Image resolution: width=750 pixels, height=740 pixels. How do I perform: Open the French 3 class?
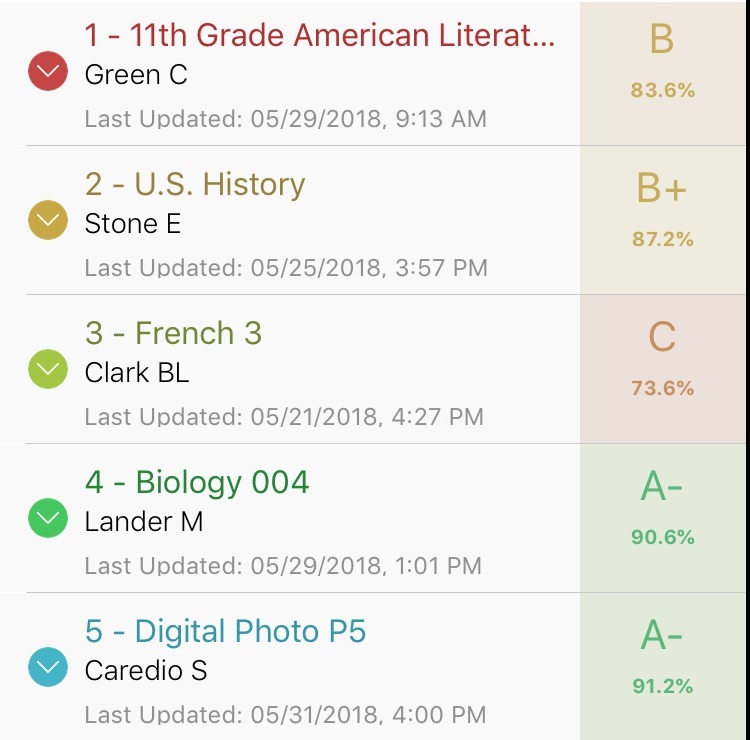point(173,333)
